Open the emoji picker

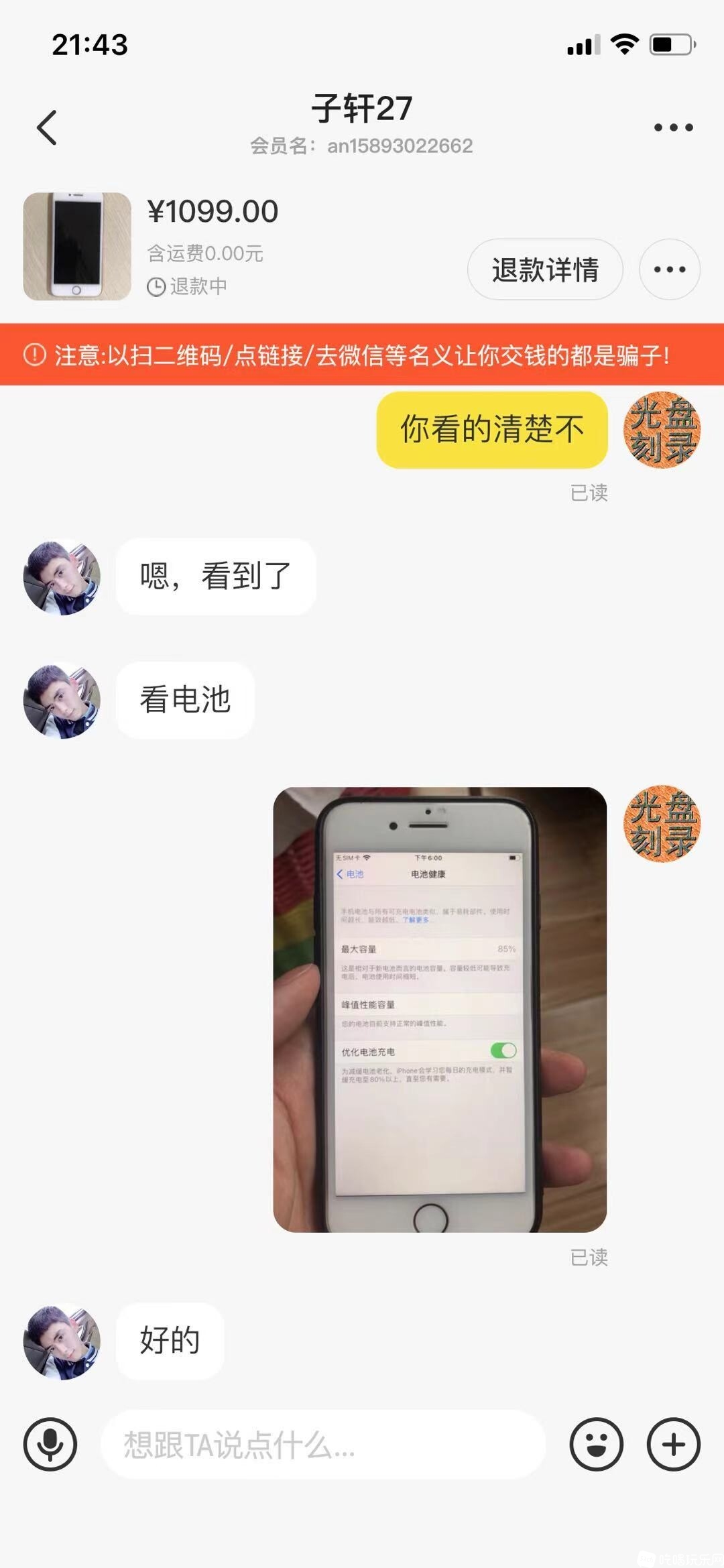click(x=596, y=1445)
